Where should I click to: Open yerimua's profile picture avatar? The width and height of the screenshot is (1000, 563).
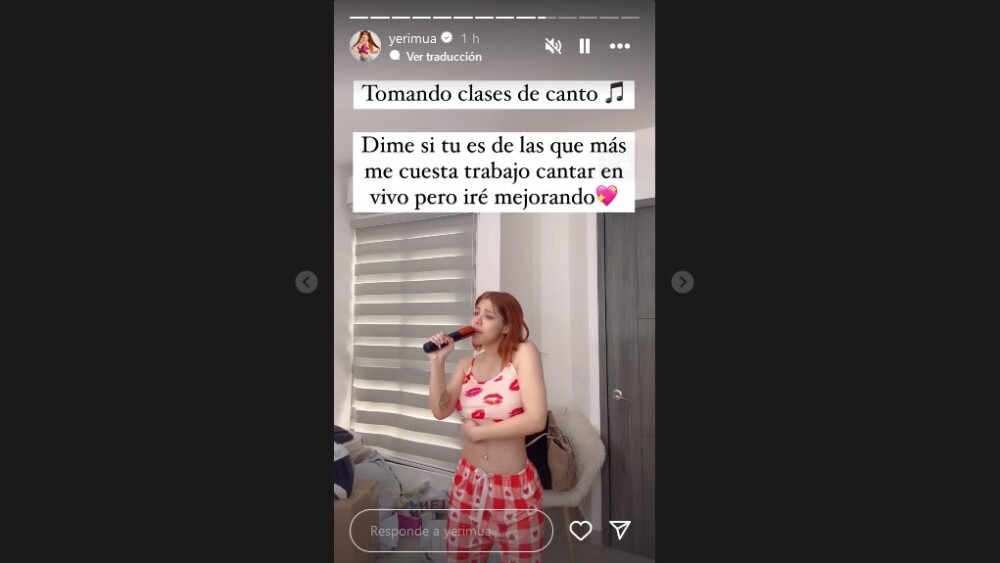365,46
